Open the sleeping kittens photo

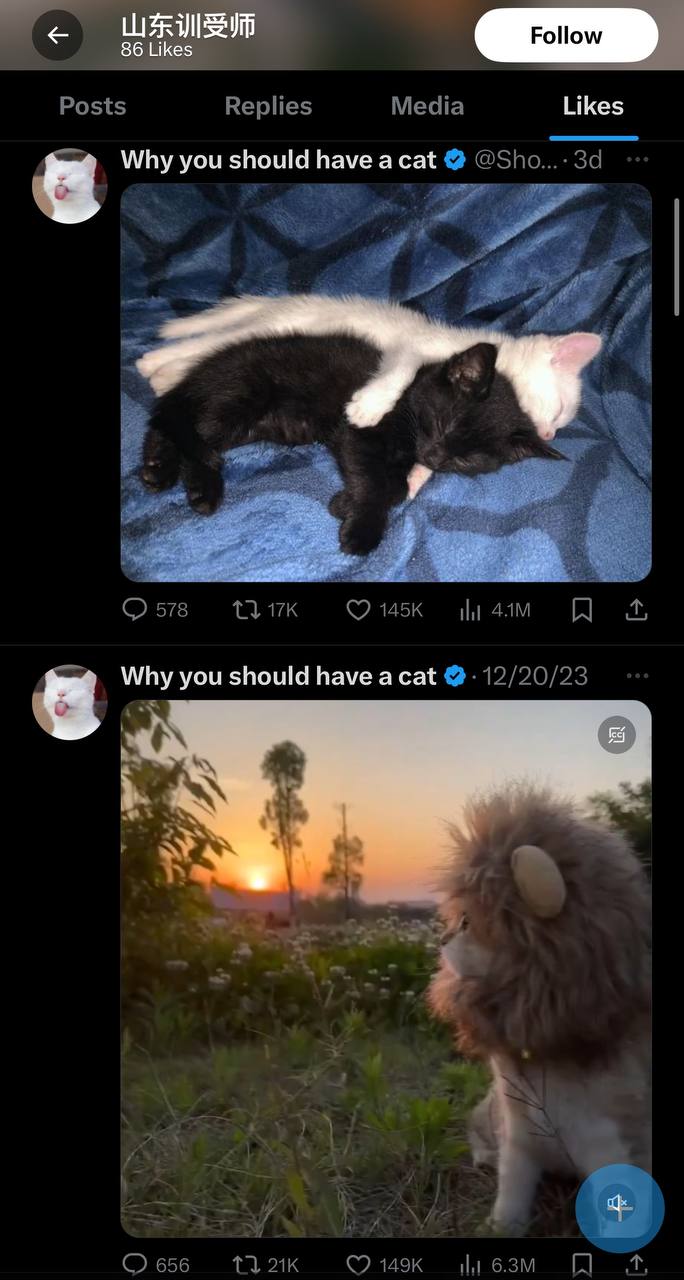point(386,382)
